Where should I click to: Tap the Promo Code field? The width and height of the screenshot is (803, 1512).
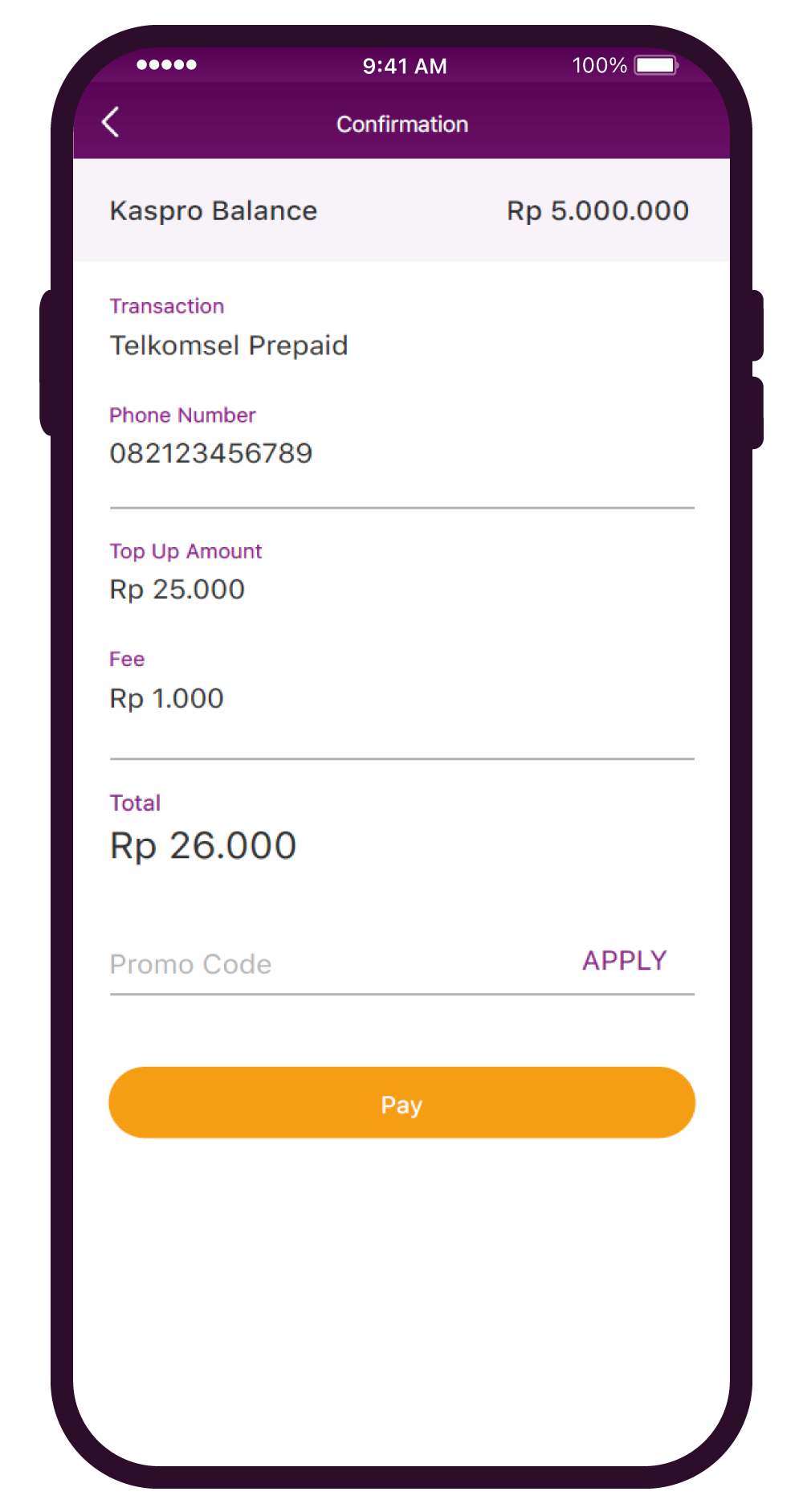point(321,964)
